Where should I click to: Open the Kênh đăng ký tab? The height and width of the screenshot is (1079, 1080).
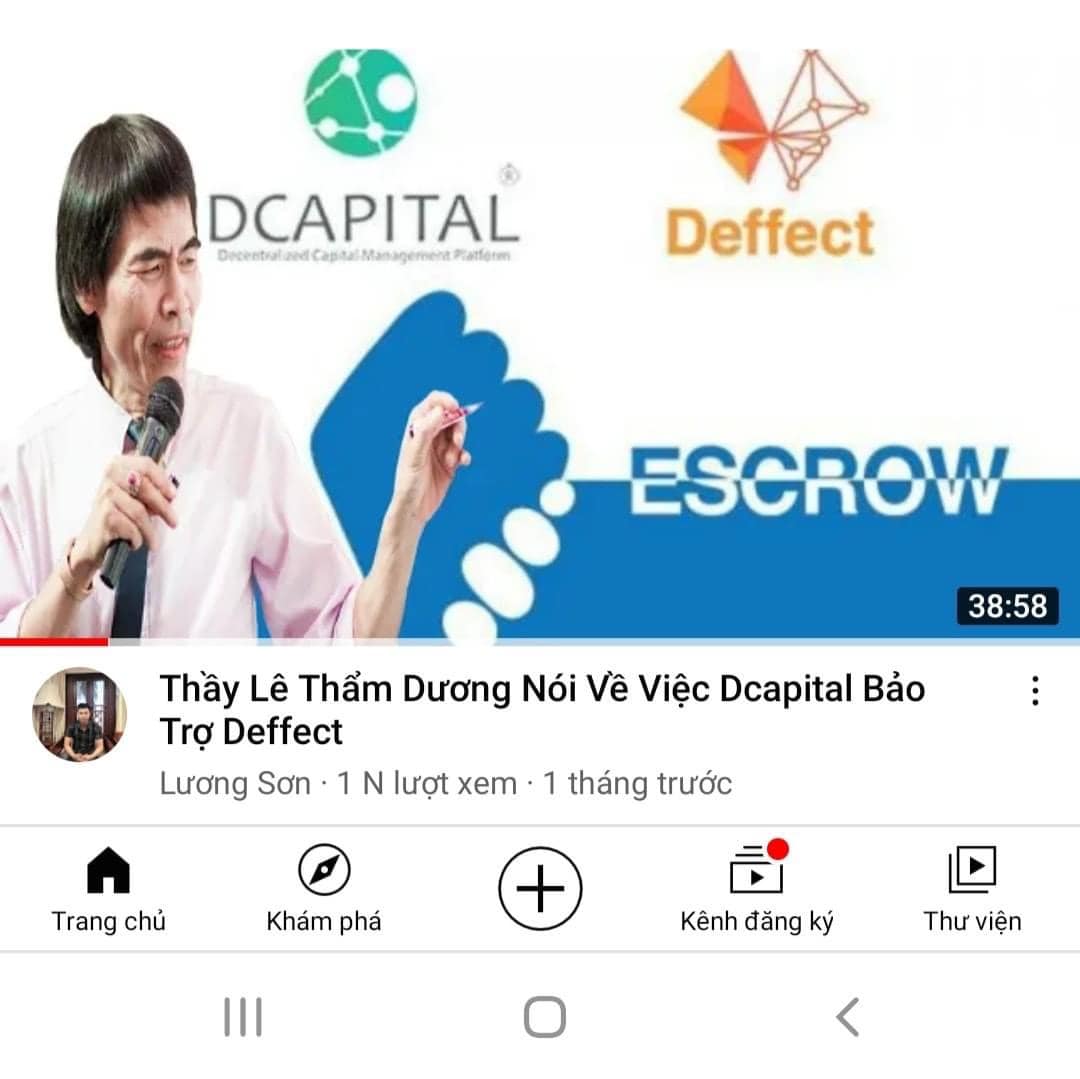tap(756, 889)
